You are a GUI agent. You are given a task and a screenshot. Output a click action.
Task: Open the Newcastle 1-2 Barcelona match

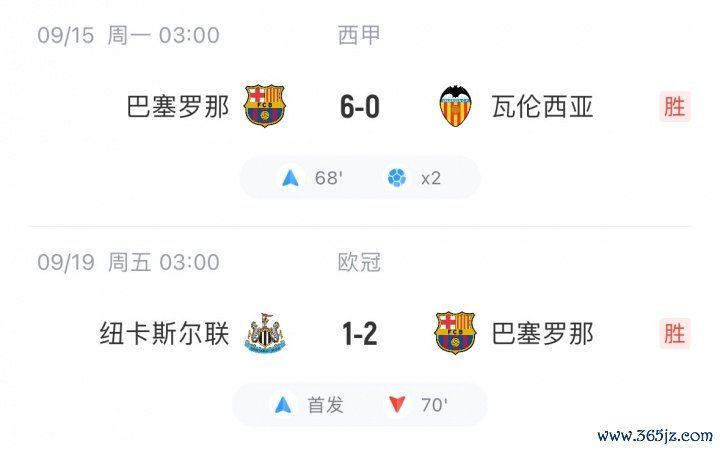click(x=360, y=333)
